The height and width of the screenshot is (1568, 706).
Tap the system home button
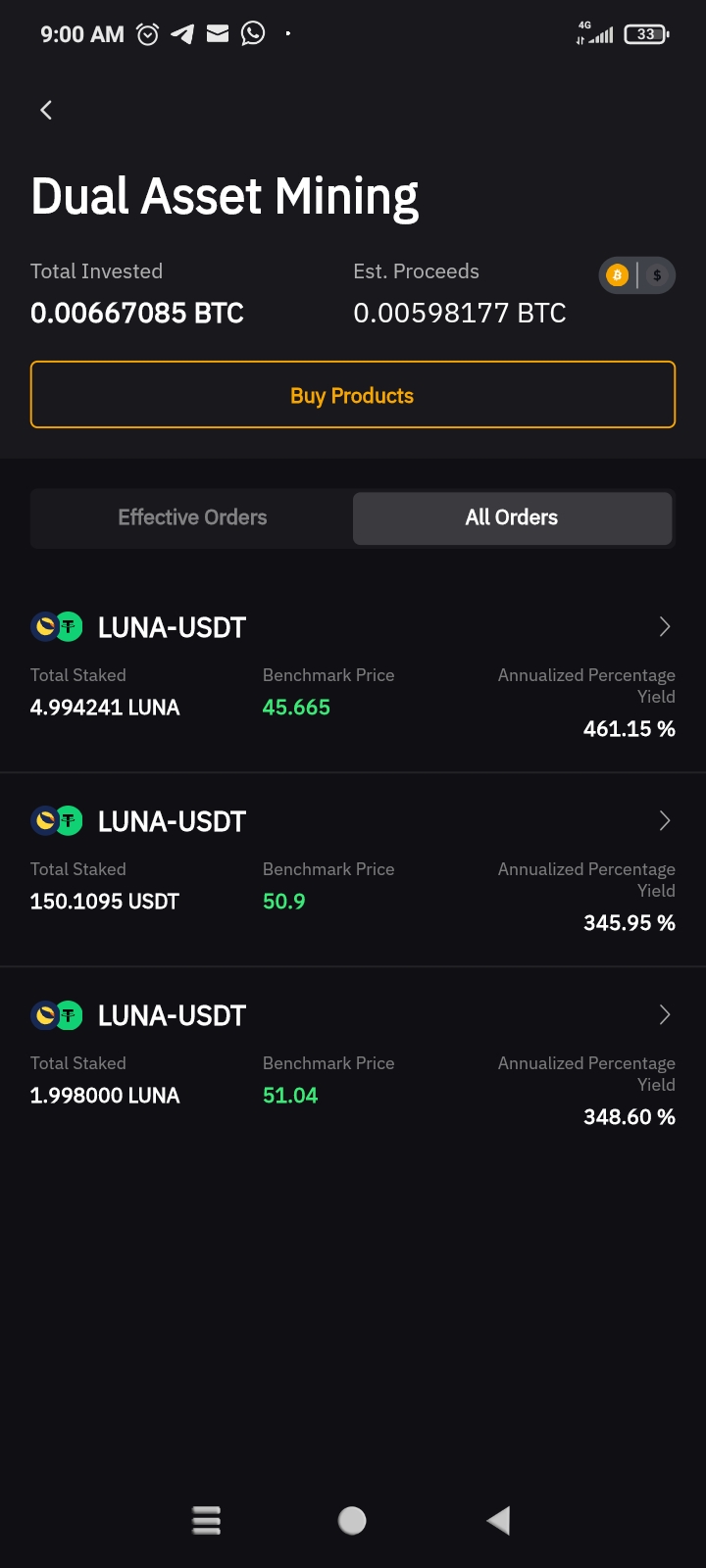coord(352,1520)
